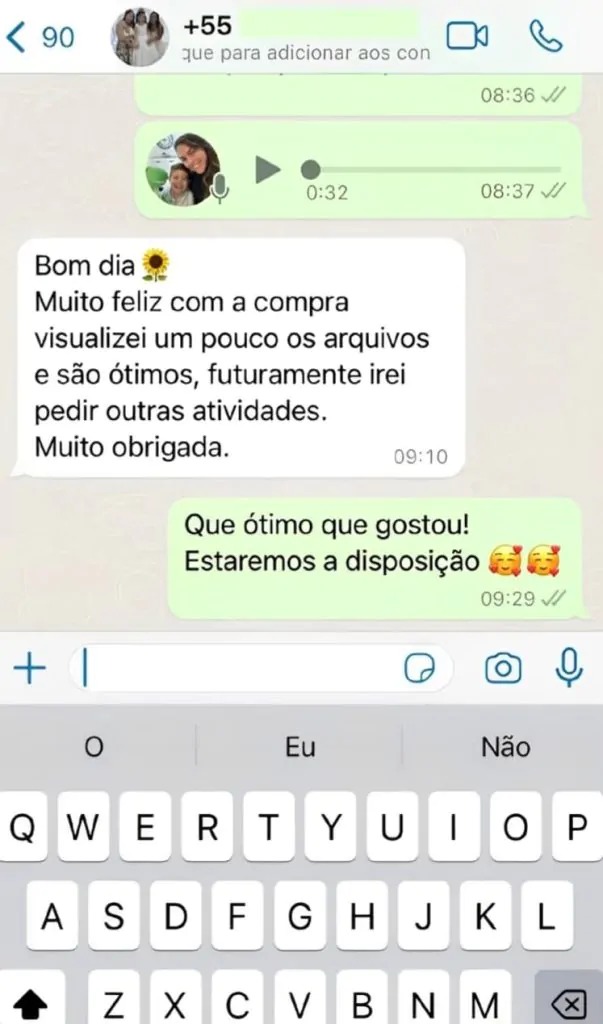Record a voice message with the microphone
This screenshot has width=603, height=1024.
tap(569, 667)
